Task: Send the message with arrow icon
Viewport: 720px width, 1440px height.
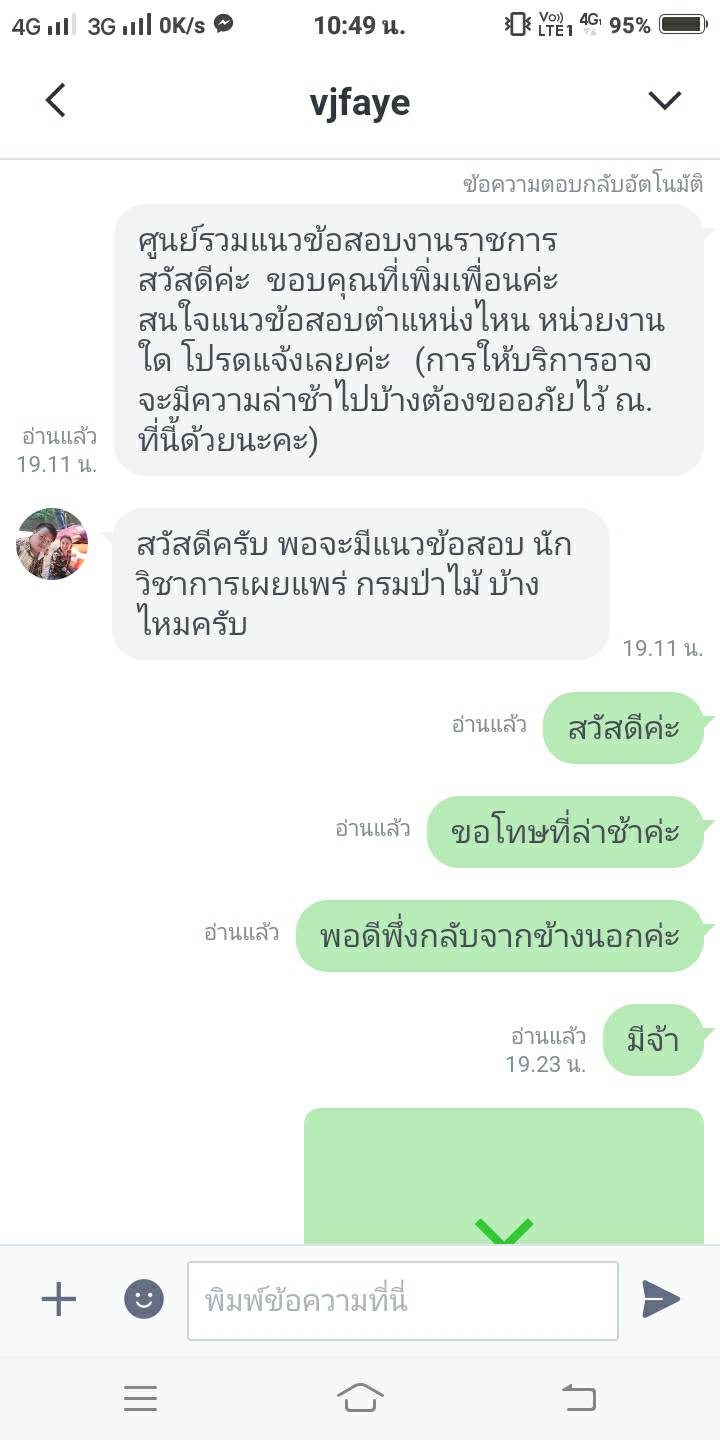Action: pos(661,1299)
